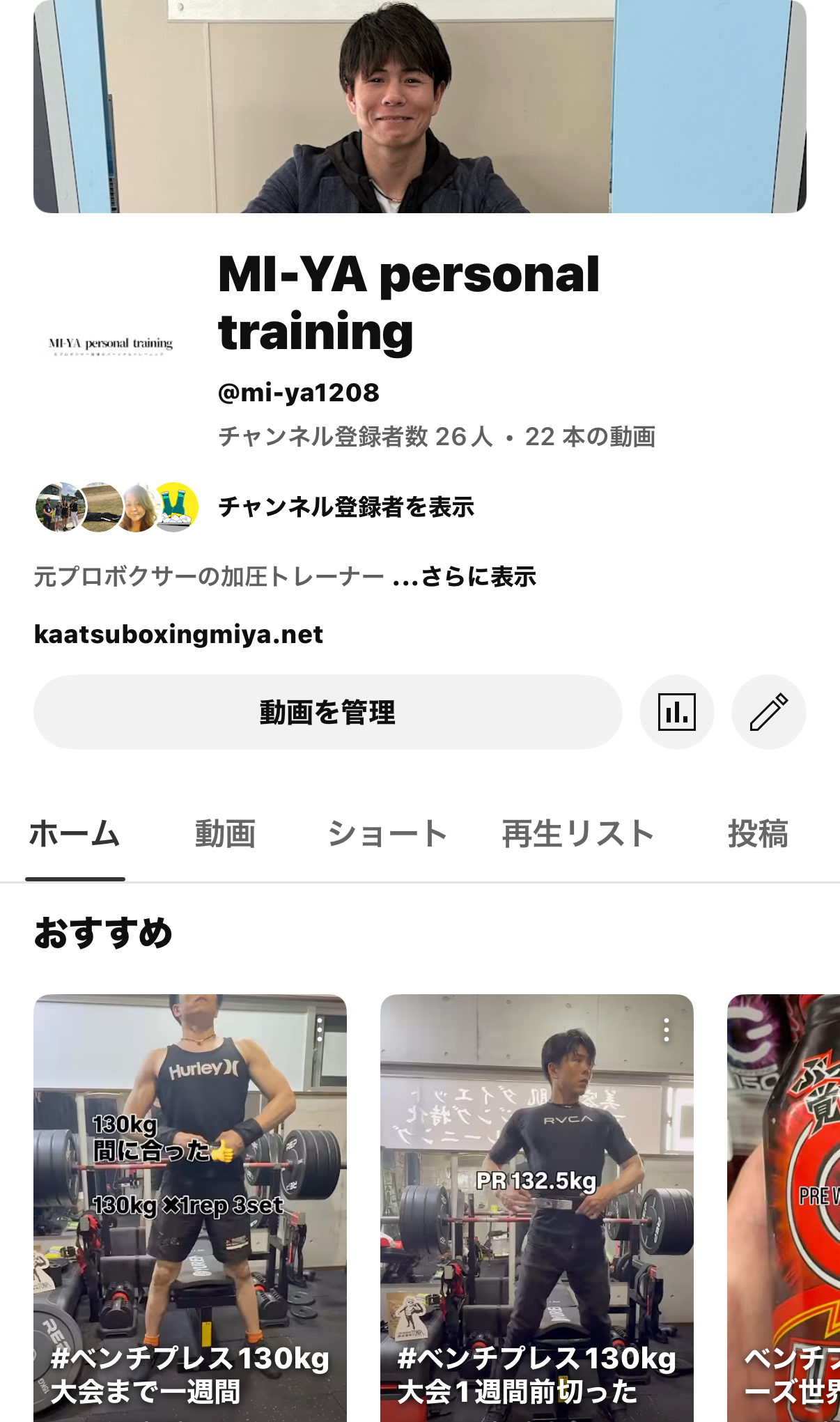Select the ホーム tab
The image size is (840, 1422).
click(x=75, y=834)
